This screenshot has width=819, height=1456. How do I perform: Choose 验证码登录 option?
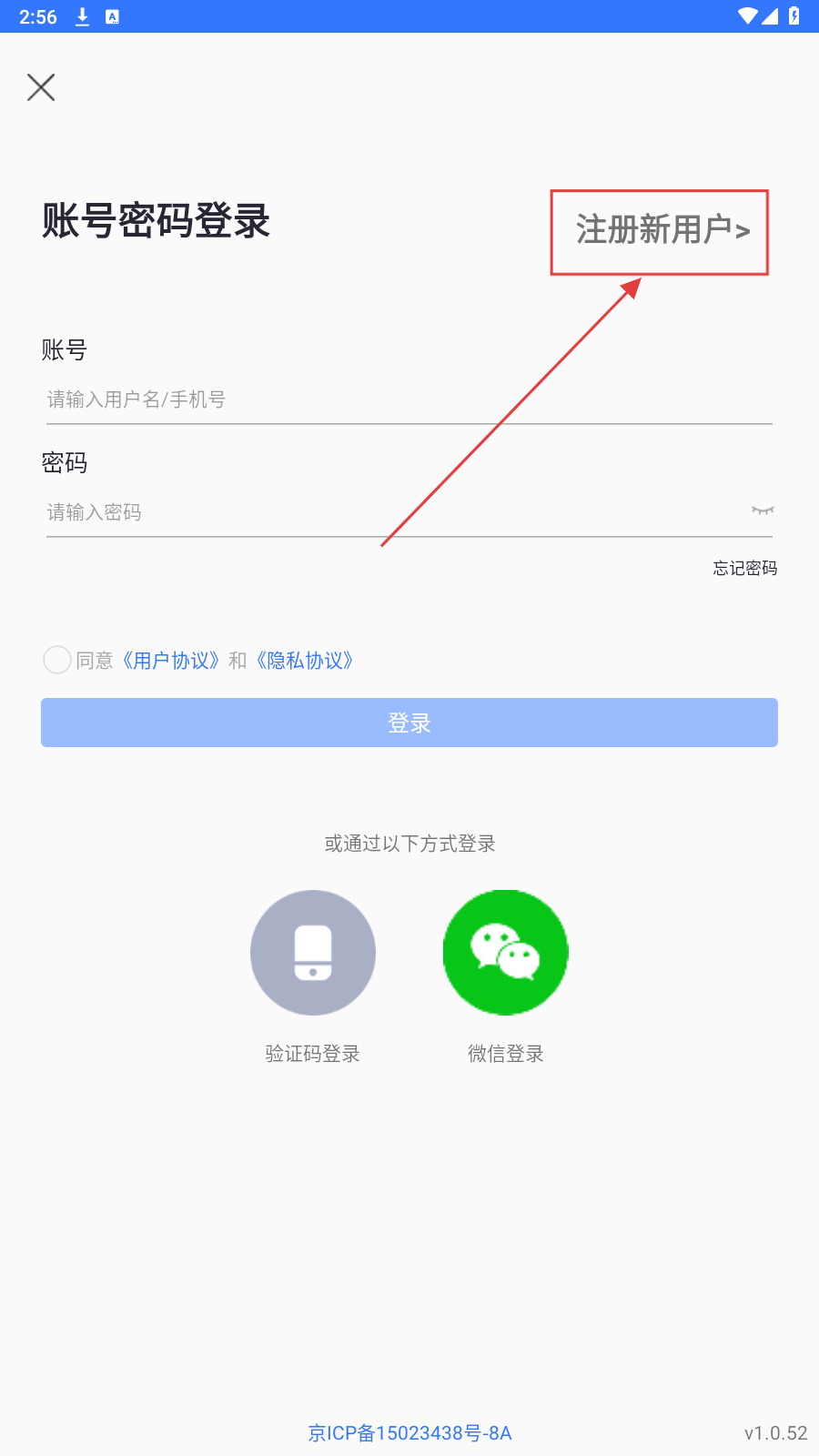(x=313, y=954)
